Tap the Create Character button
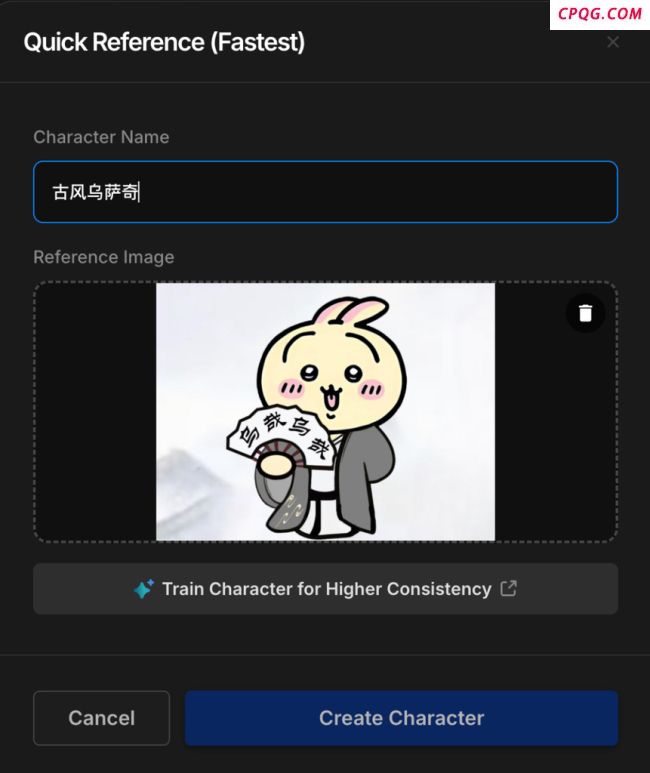The height and width of the screenshot is (773, 650). 401,718
